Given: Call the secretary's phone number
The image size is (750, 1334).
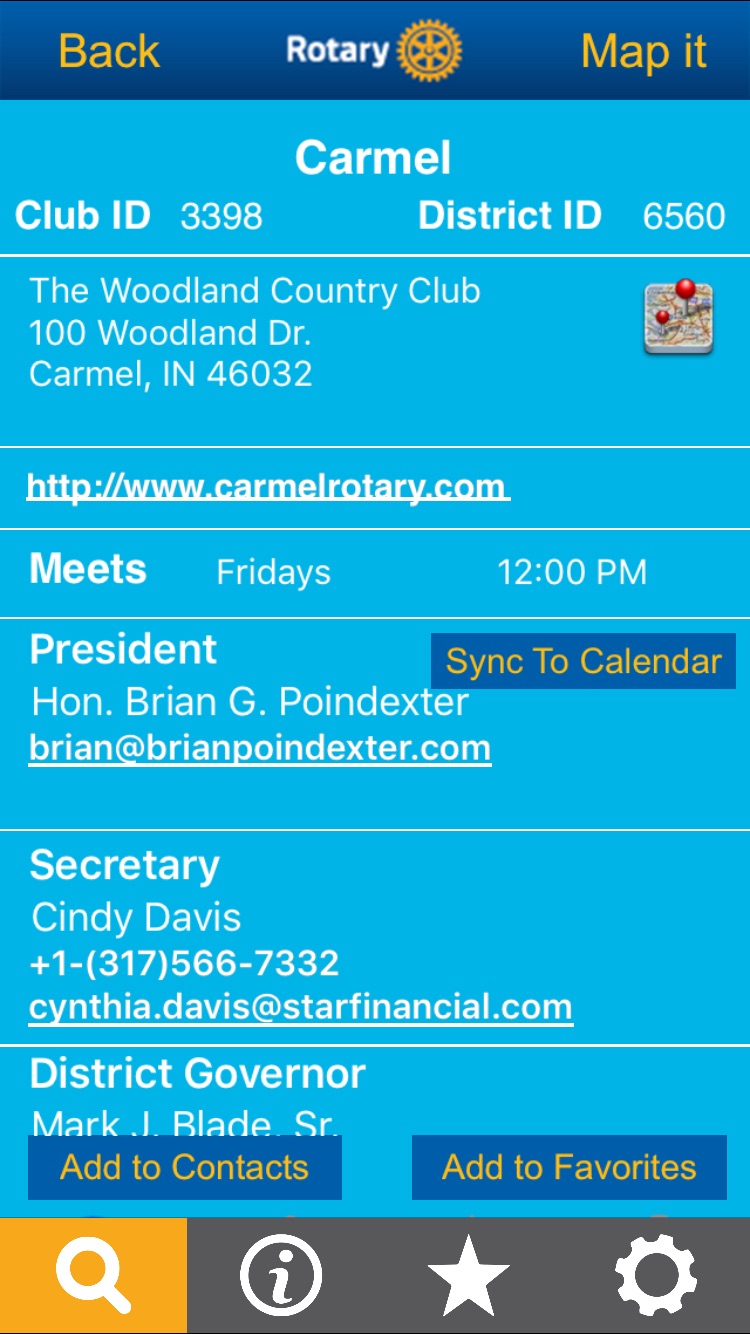Looking at the screenshot, I should pos(185,963).
